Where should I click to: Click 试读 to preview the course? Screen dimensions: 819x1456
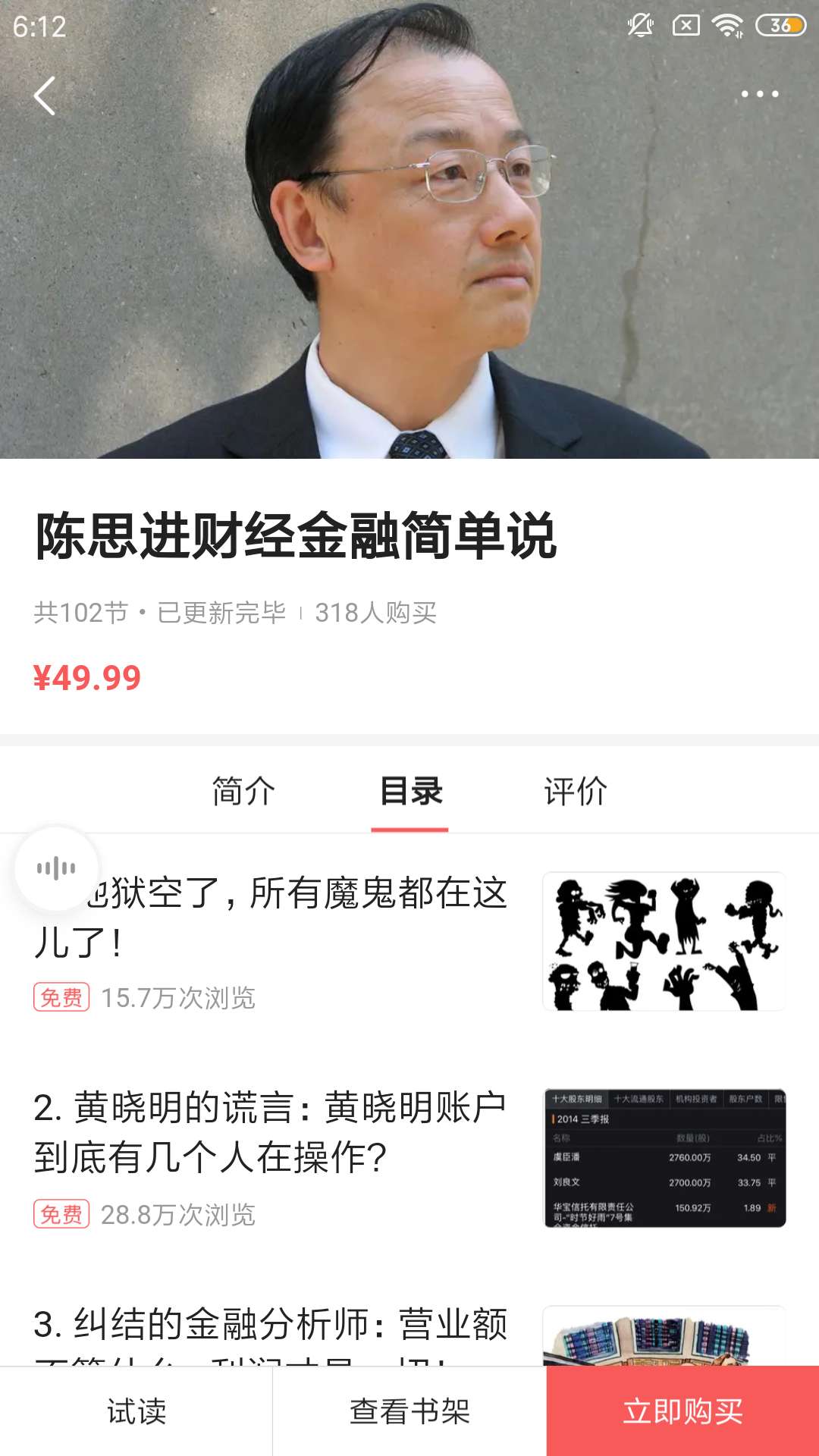[x=136, y=1410]
